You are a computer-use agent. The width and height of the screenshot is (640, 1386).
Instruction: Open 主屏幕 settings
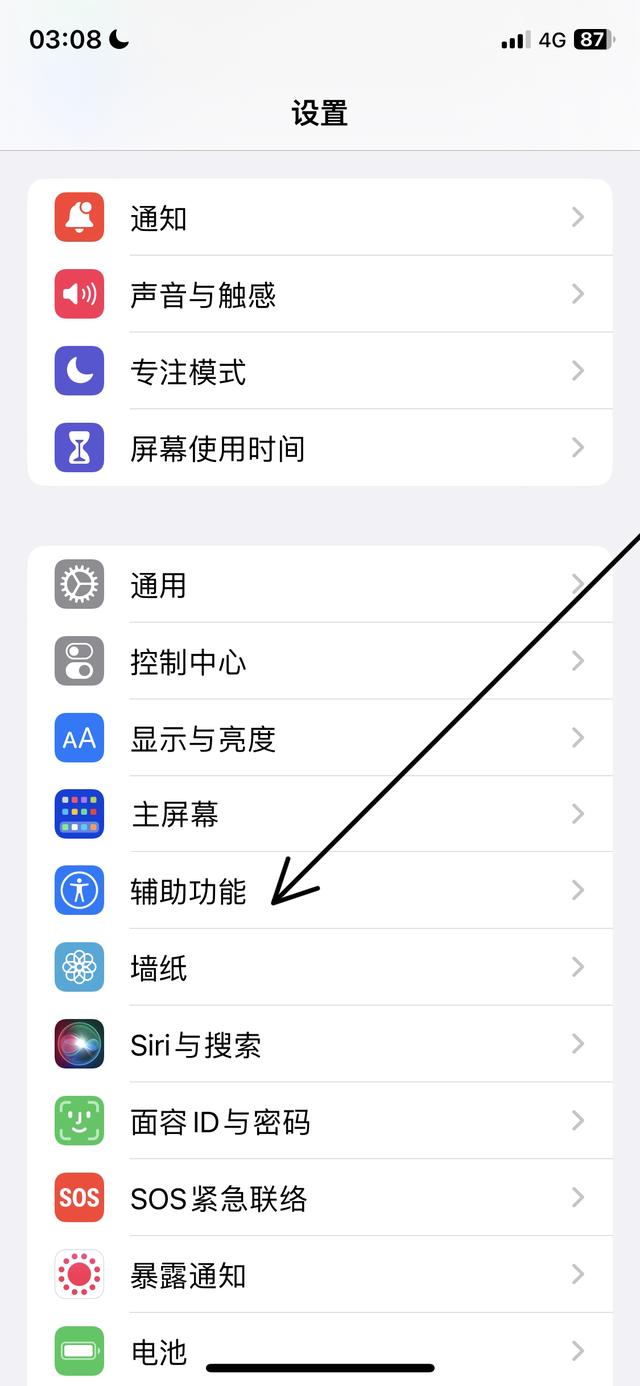coord(320,814)
